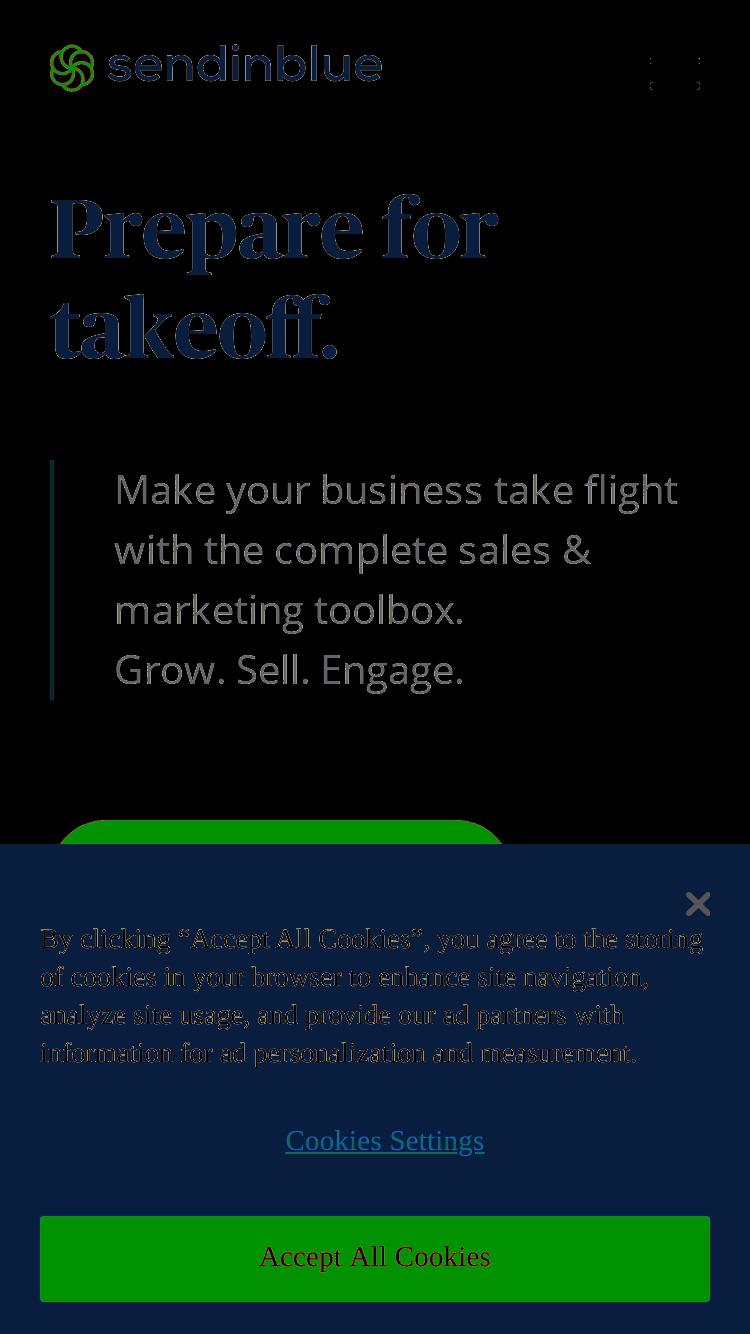
Task: Tap Accept All Cookies
Action: click(375, 1258)
